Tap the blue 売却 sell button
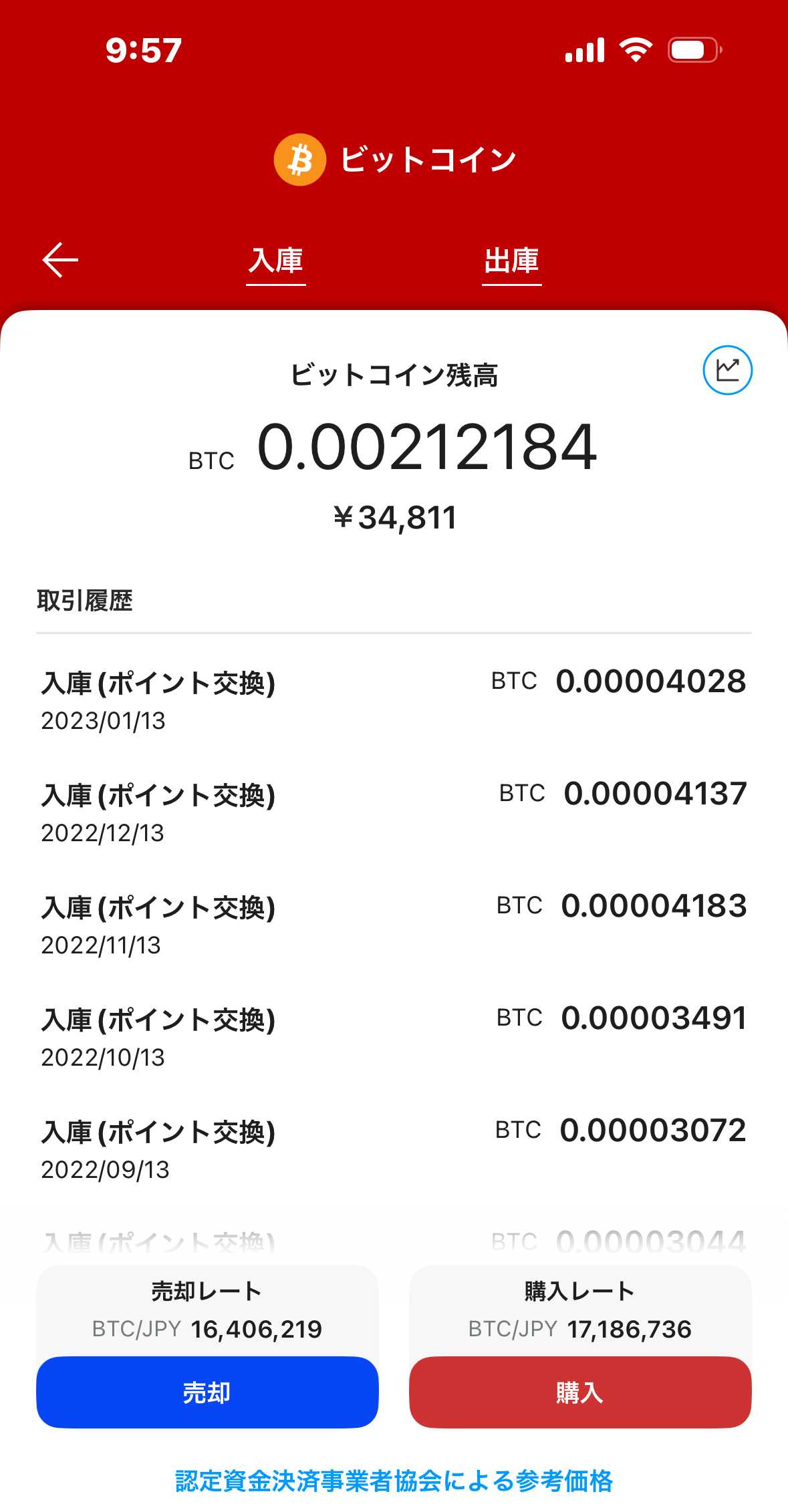The image size is (788, 1512). 207,1392
